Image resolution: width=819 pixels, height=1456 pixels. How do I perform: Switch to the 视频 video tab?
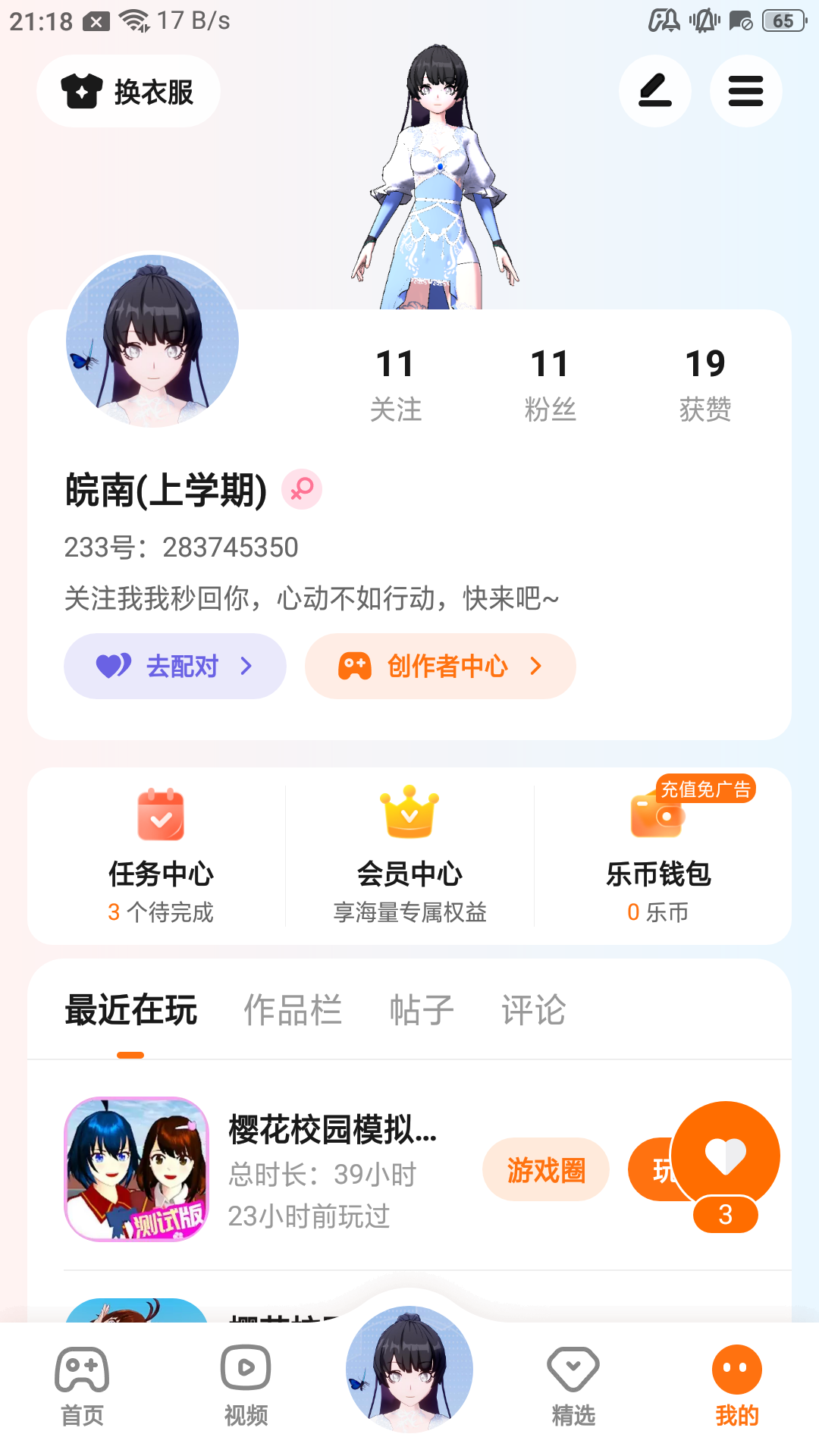coord(246,1385)
